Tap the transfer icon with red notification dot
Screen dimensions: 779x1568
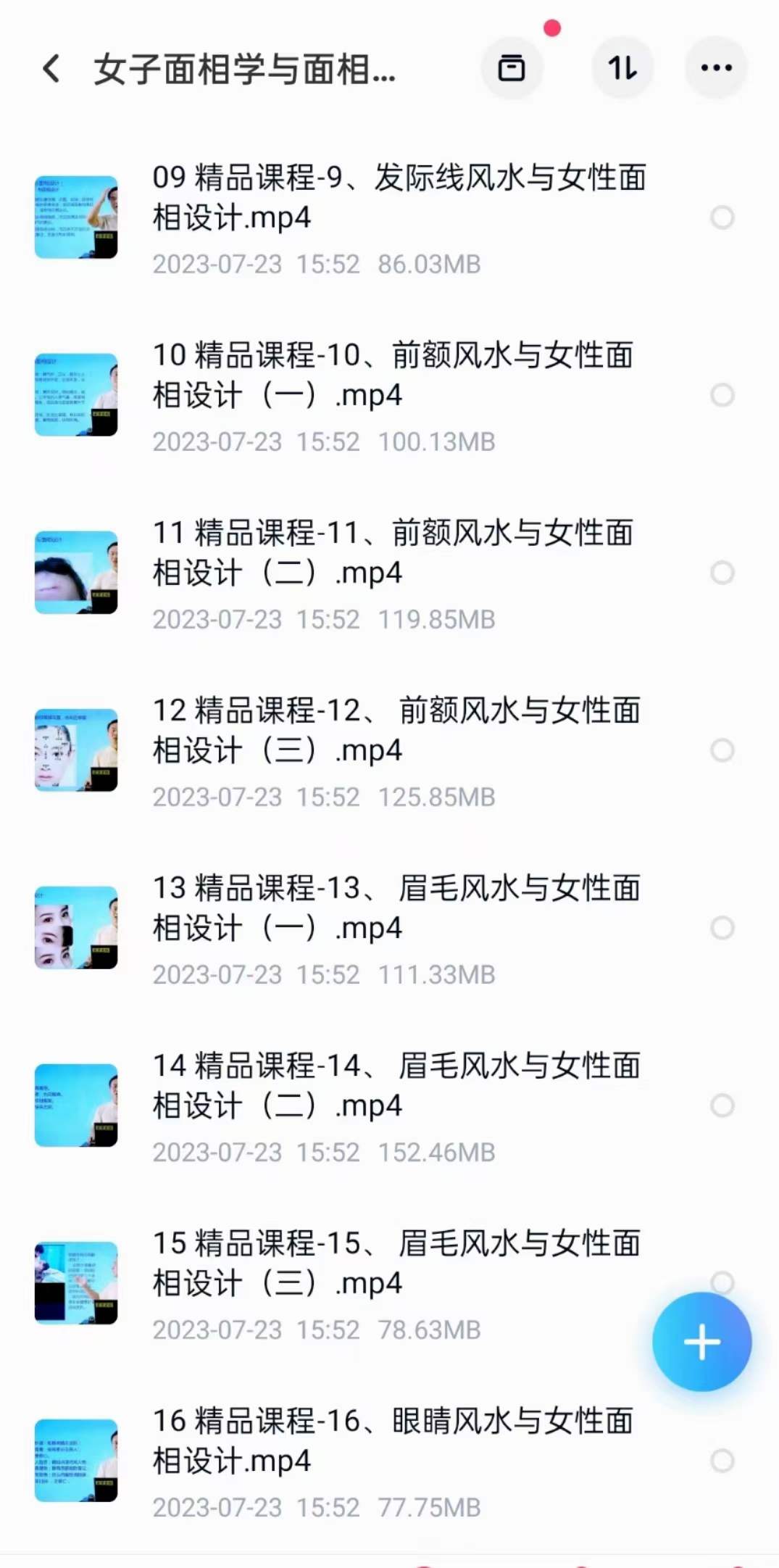[512, 67]
